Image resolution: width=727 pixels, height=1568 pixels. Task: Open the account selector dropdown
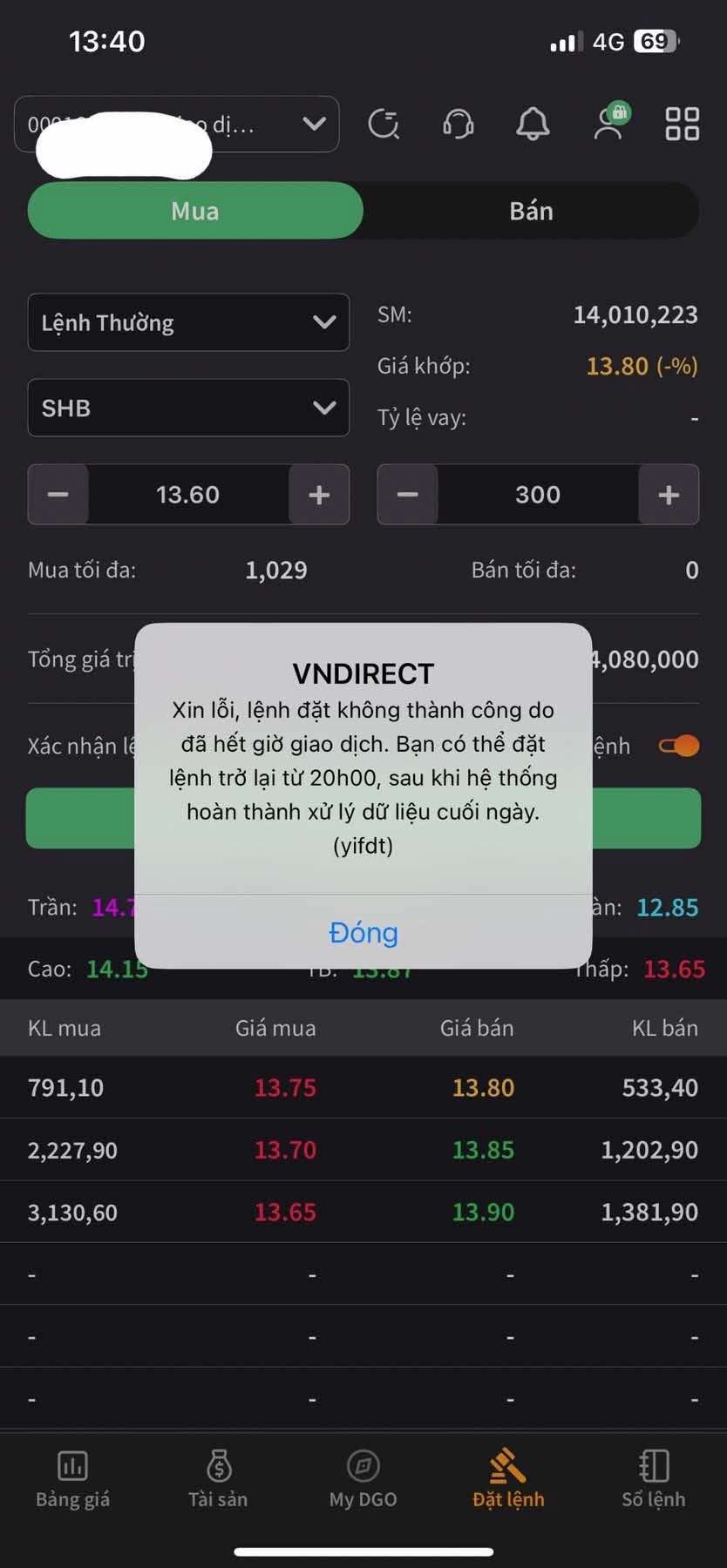[x=177, y=125]
